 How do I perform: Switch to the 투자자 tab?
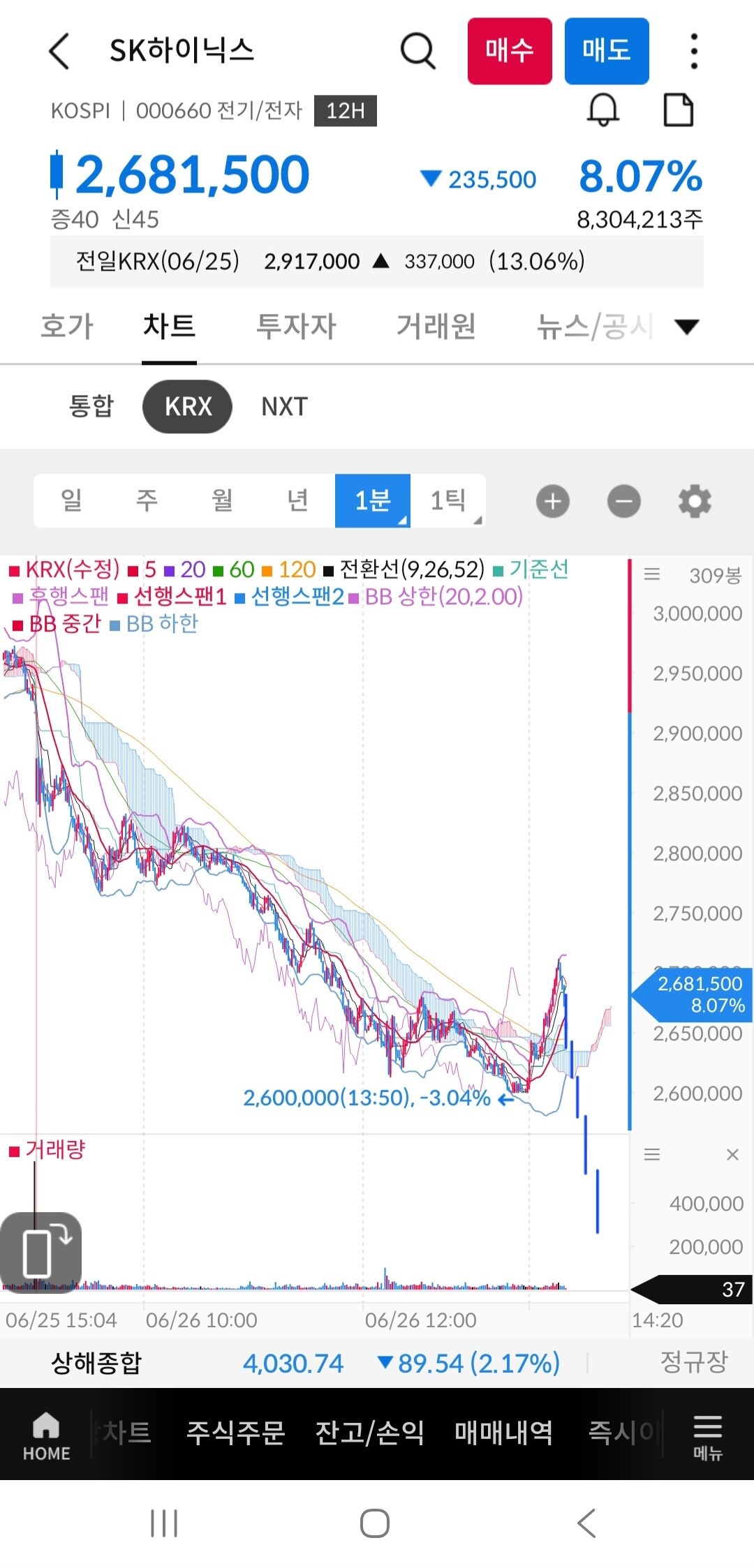(x=296, y=327)
